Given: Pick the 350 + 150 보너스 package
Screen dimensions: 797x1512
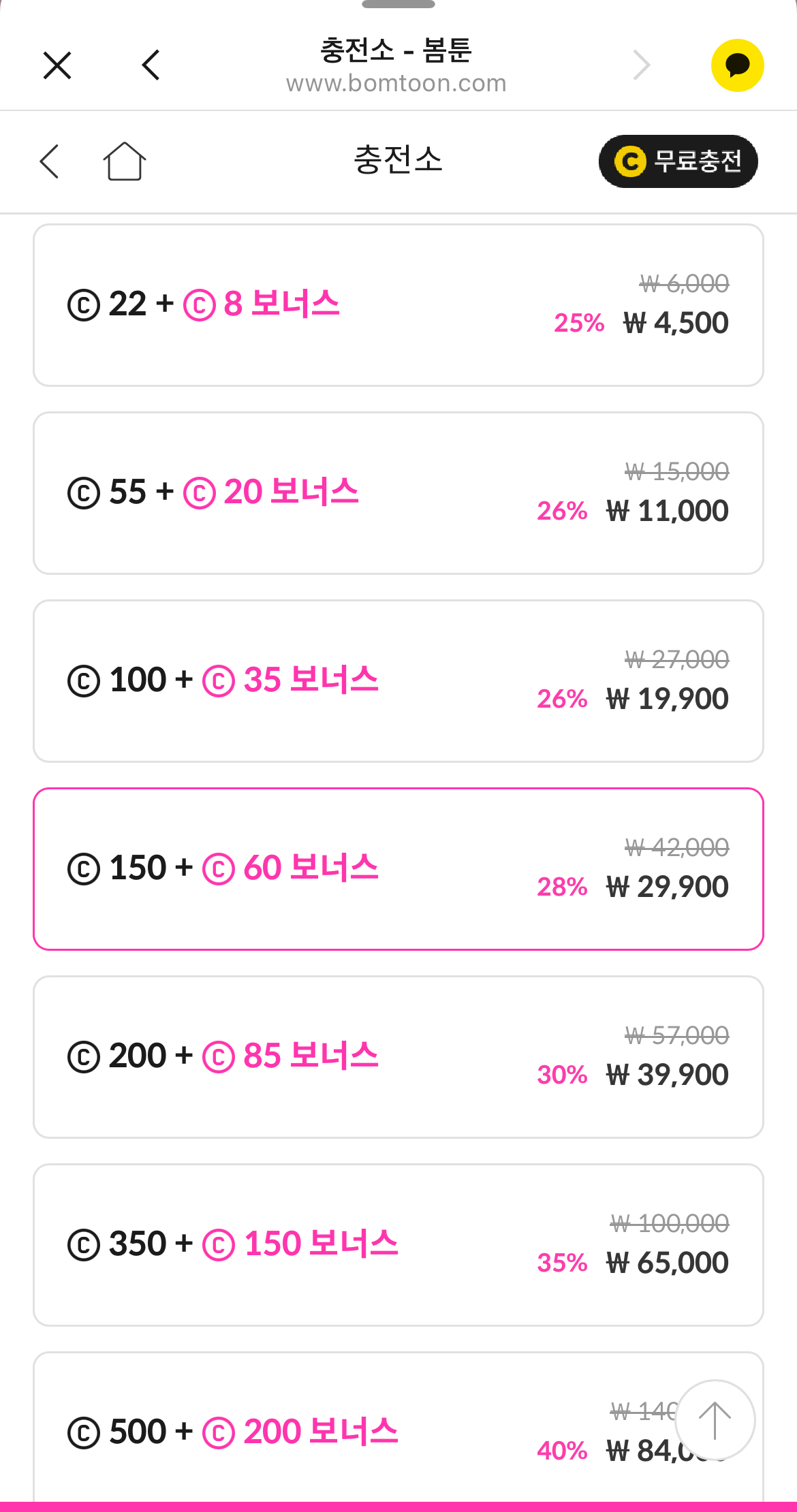Looking at the screenshot, I should pos(398,1245).
